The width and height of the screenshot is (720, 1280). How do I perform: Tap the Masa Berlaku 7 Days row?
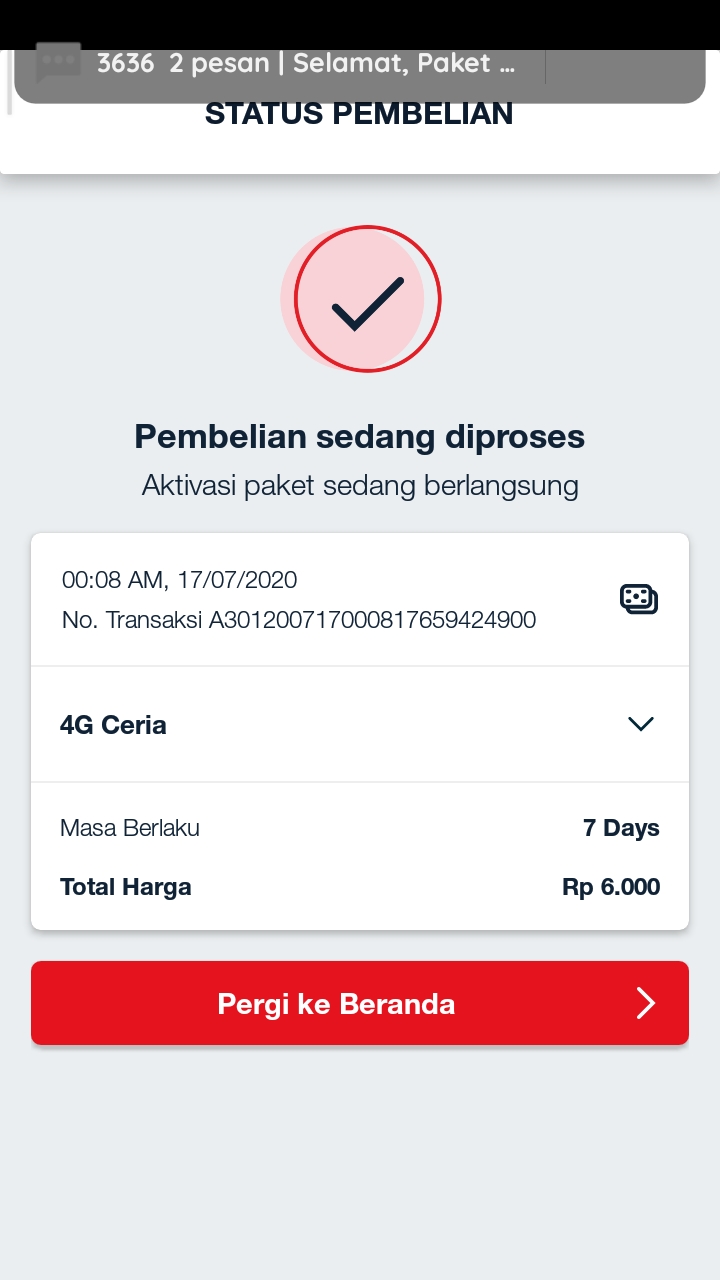[360, 827]
